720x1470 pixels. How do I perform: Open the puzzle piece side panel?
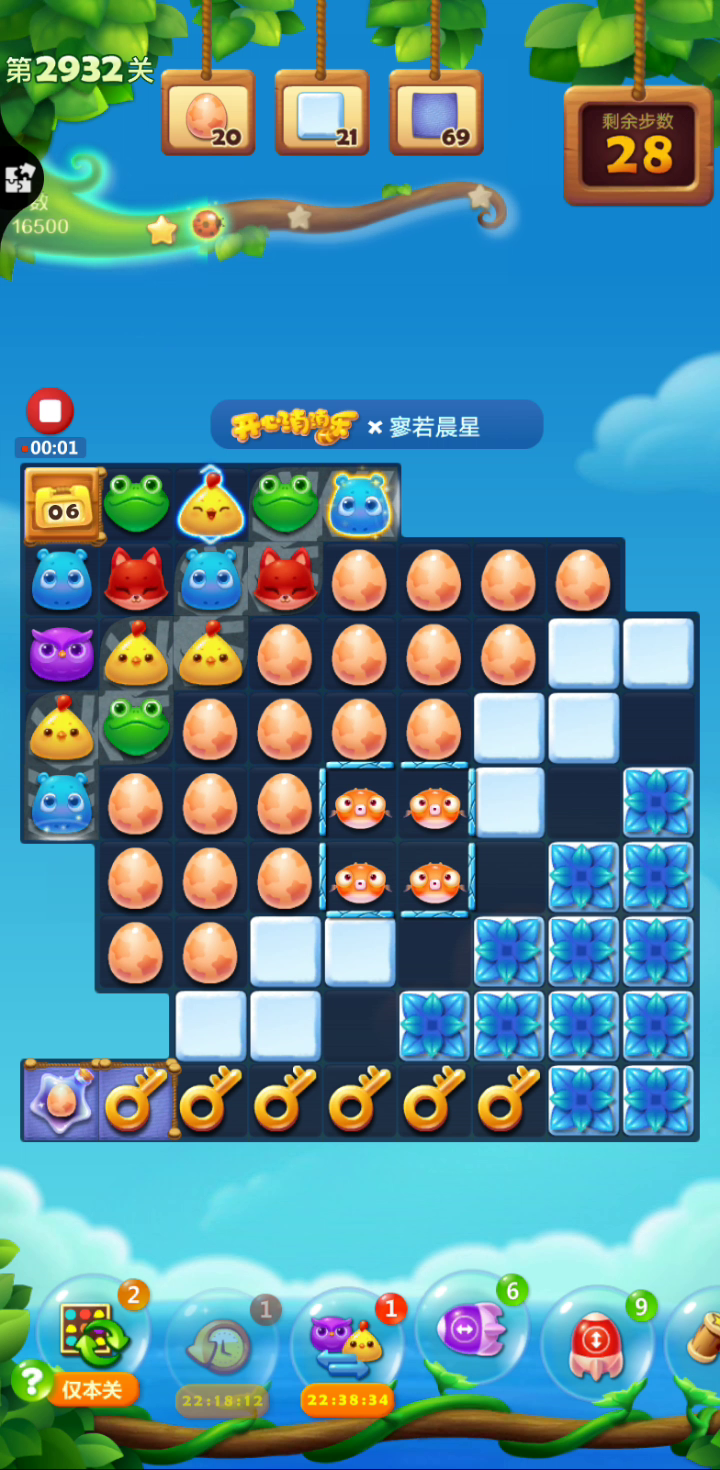[19, 179]
